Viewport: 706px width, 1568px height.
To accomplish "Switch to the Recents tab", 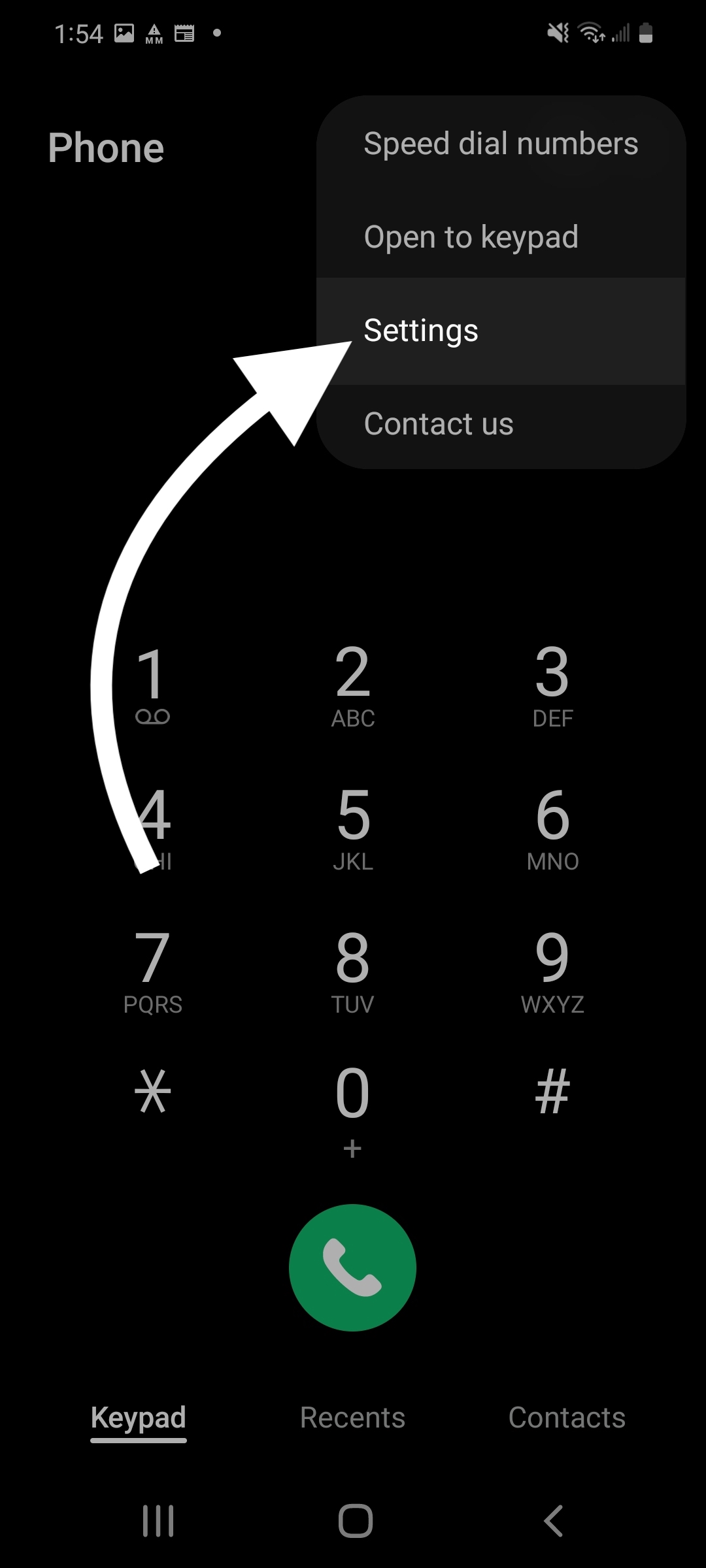I will coord(353,1418).
